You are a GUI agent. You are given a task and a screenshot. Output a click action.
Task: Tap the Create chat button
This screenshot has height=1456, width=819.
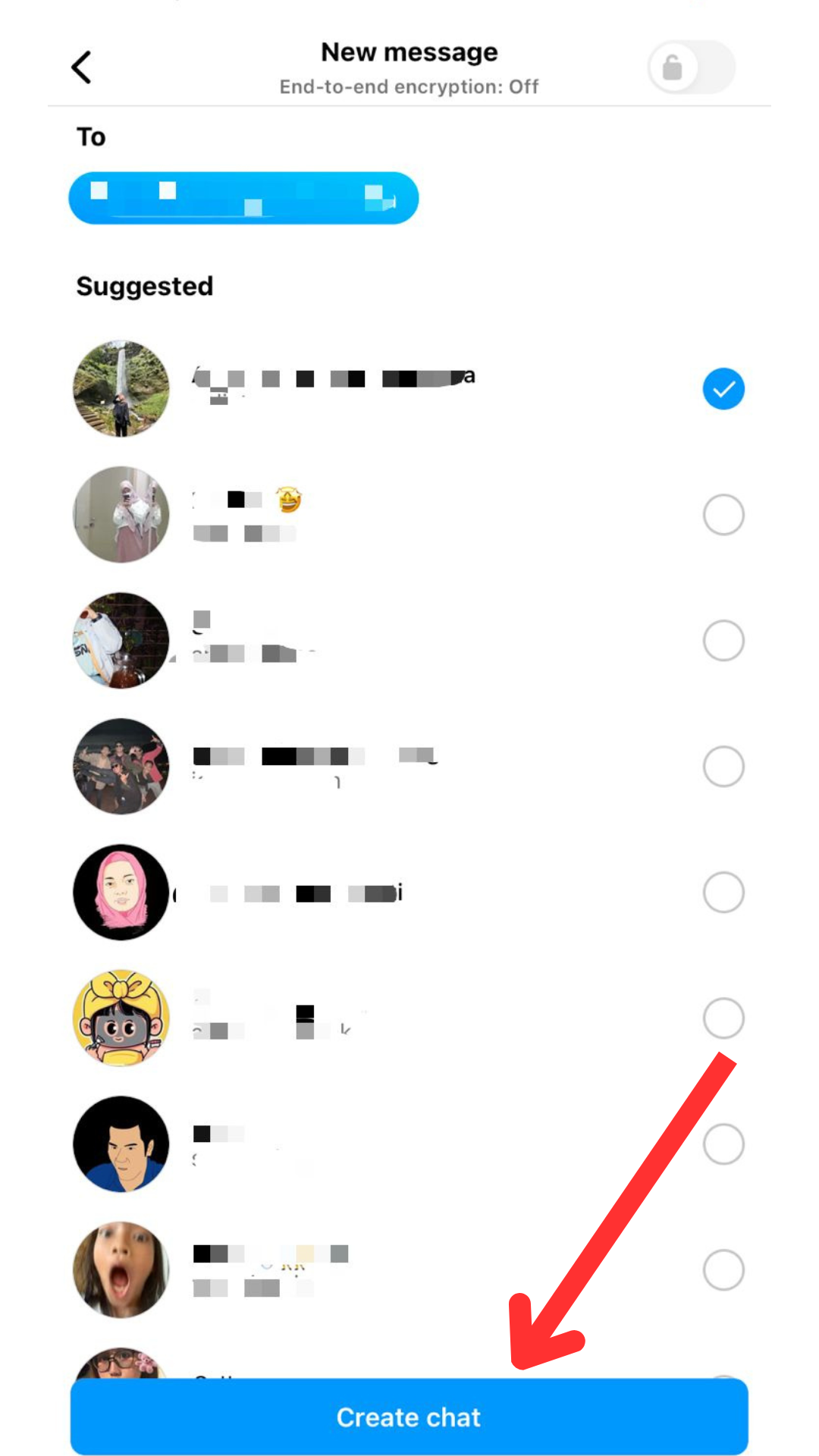coord(409,1417)
